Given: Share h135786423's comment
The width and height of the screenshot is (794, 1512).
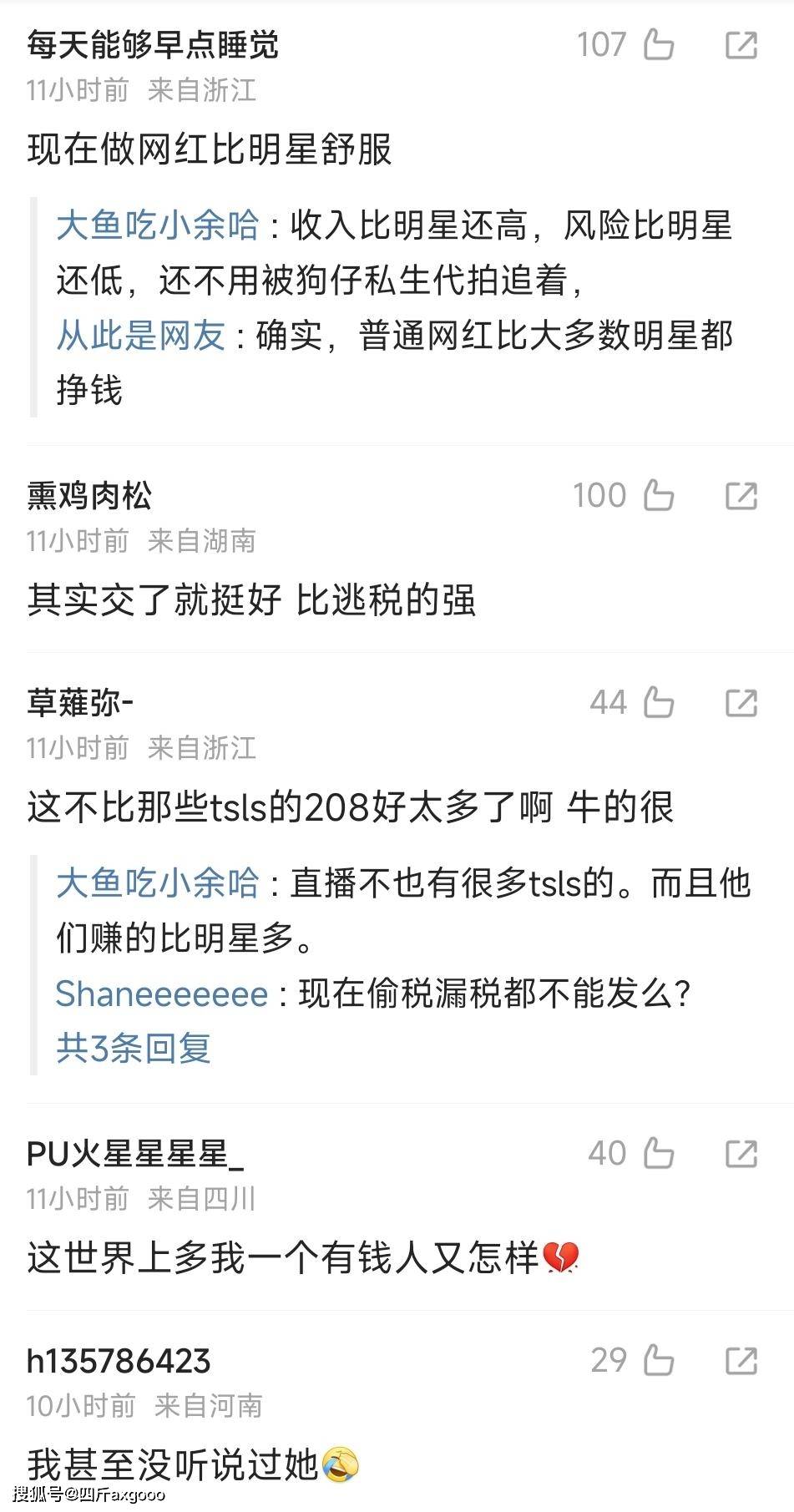Looking at the screenshot, I should pyautogui.click(x=741, y=1361).
